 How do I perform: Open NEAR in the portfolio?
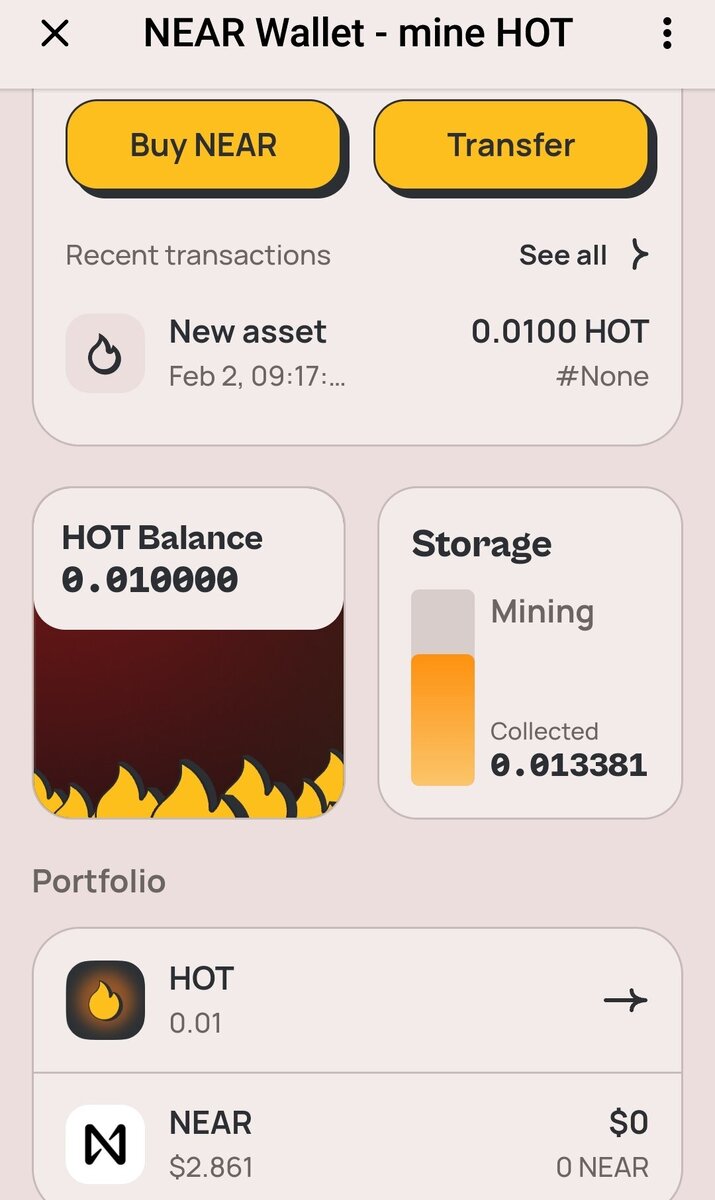point(357,1140)
